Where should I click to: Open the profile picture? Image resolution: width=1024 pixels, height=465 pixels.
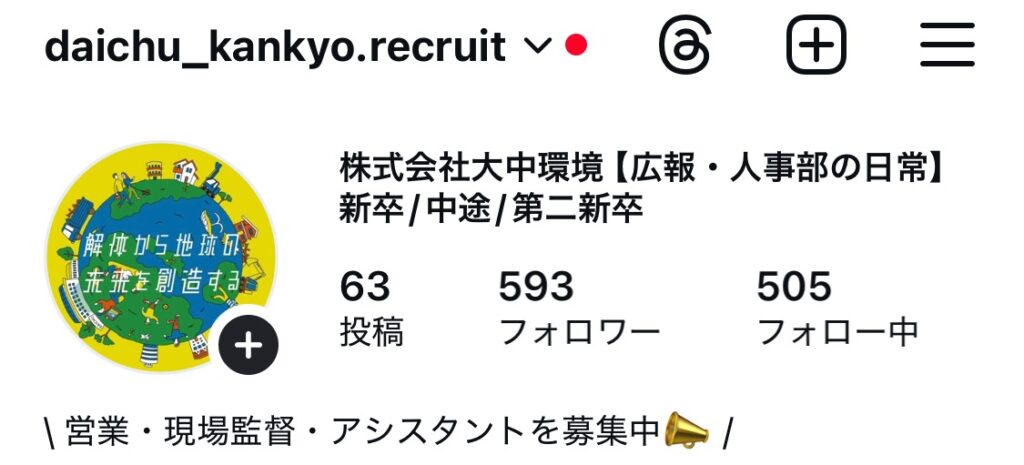(x=160, y=255)
